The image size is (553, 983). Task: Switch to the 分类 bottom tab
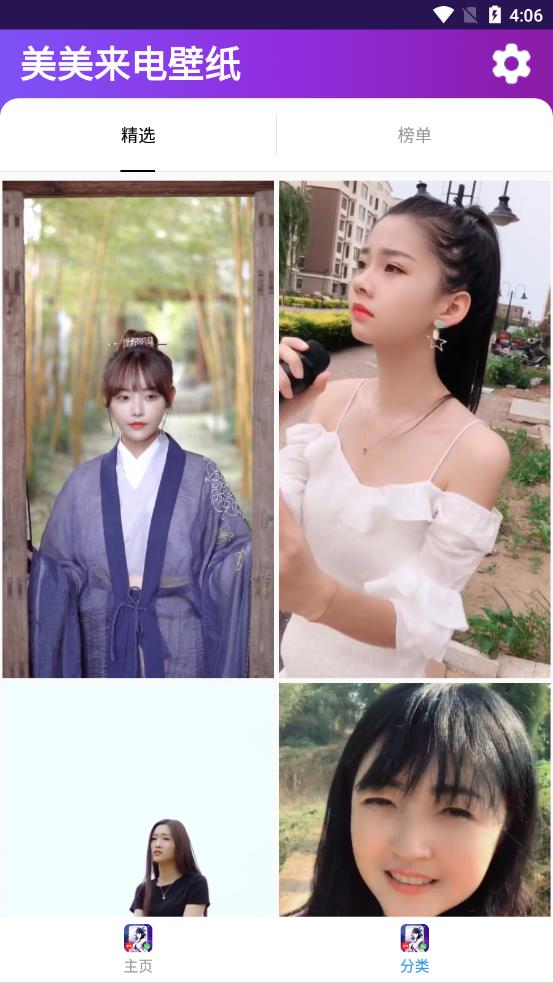(414, 949)
